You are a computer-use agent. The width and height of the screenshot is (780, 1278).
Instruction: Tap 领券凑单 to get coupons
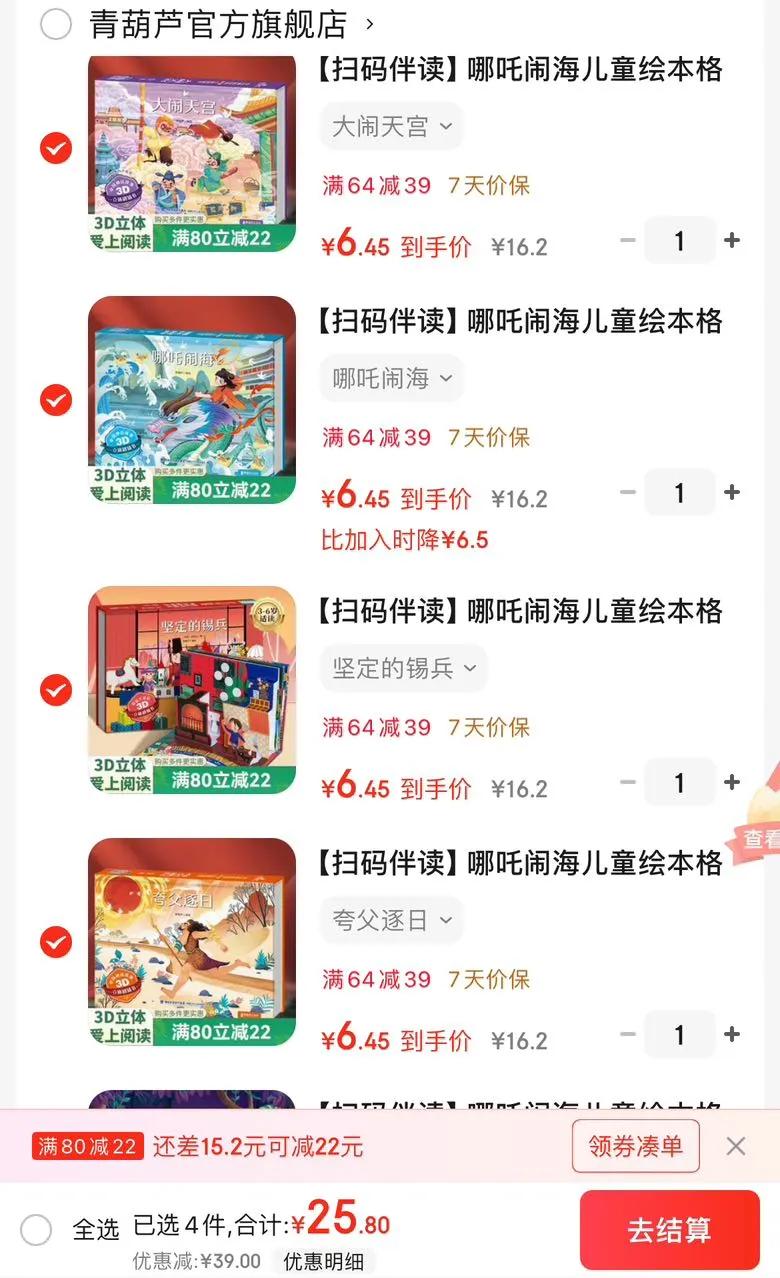pyautogui.click(x=635, y=1146)
